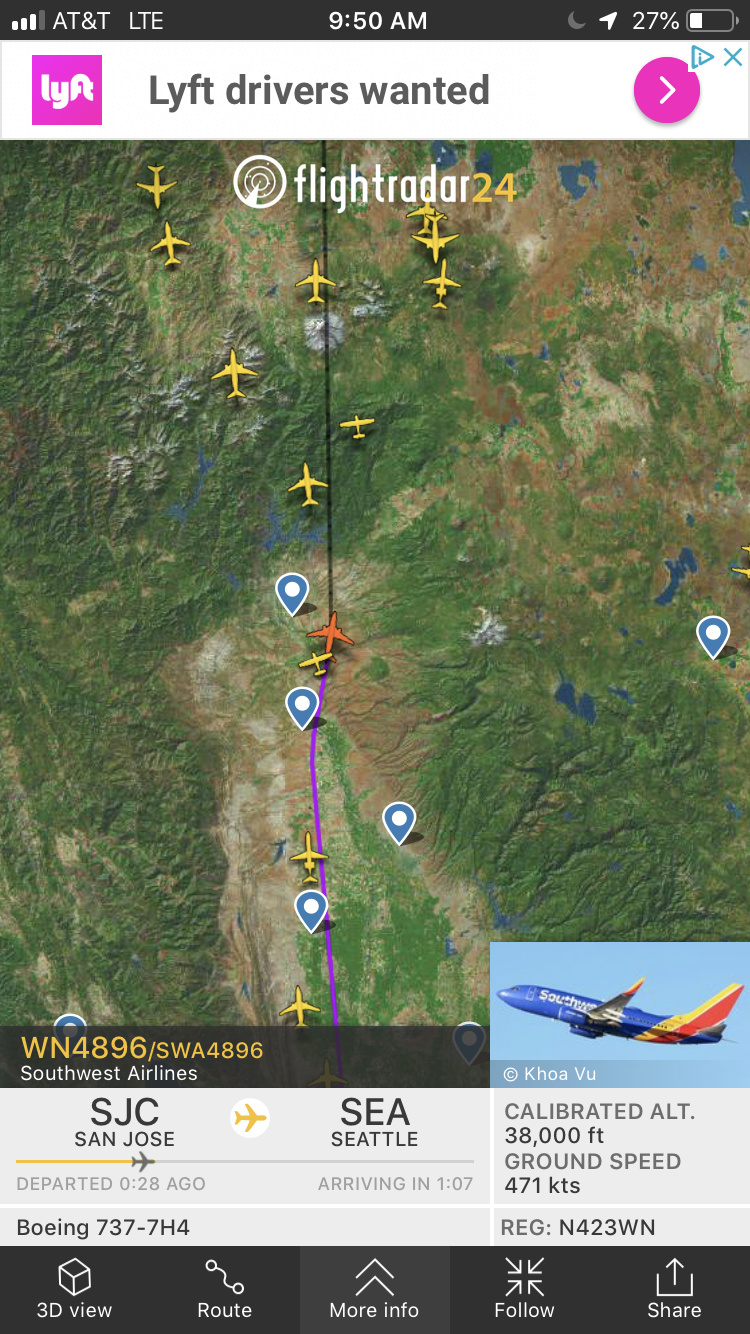Open the 3D view
750x1334 pixels.
[x=75, y=1289]
